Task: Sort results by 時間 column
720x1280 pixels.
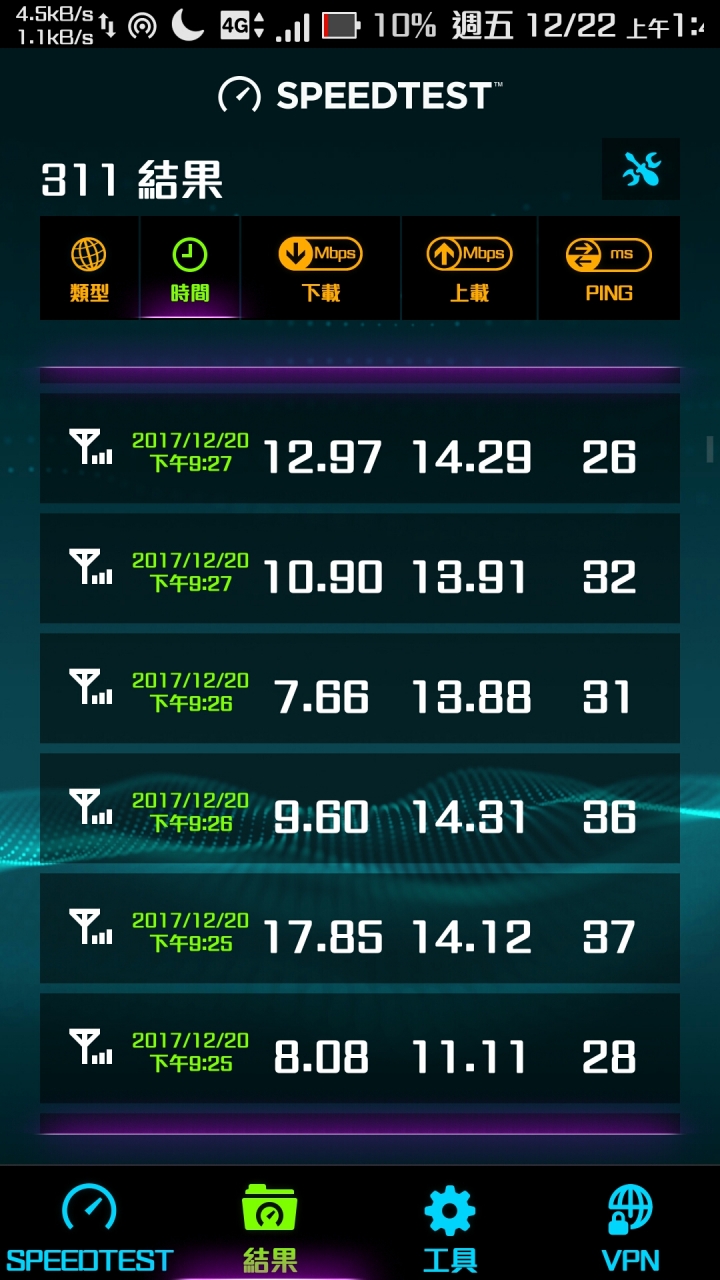Action: (189, 269)
